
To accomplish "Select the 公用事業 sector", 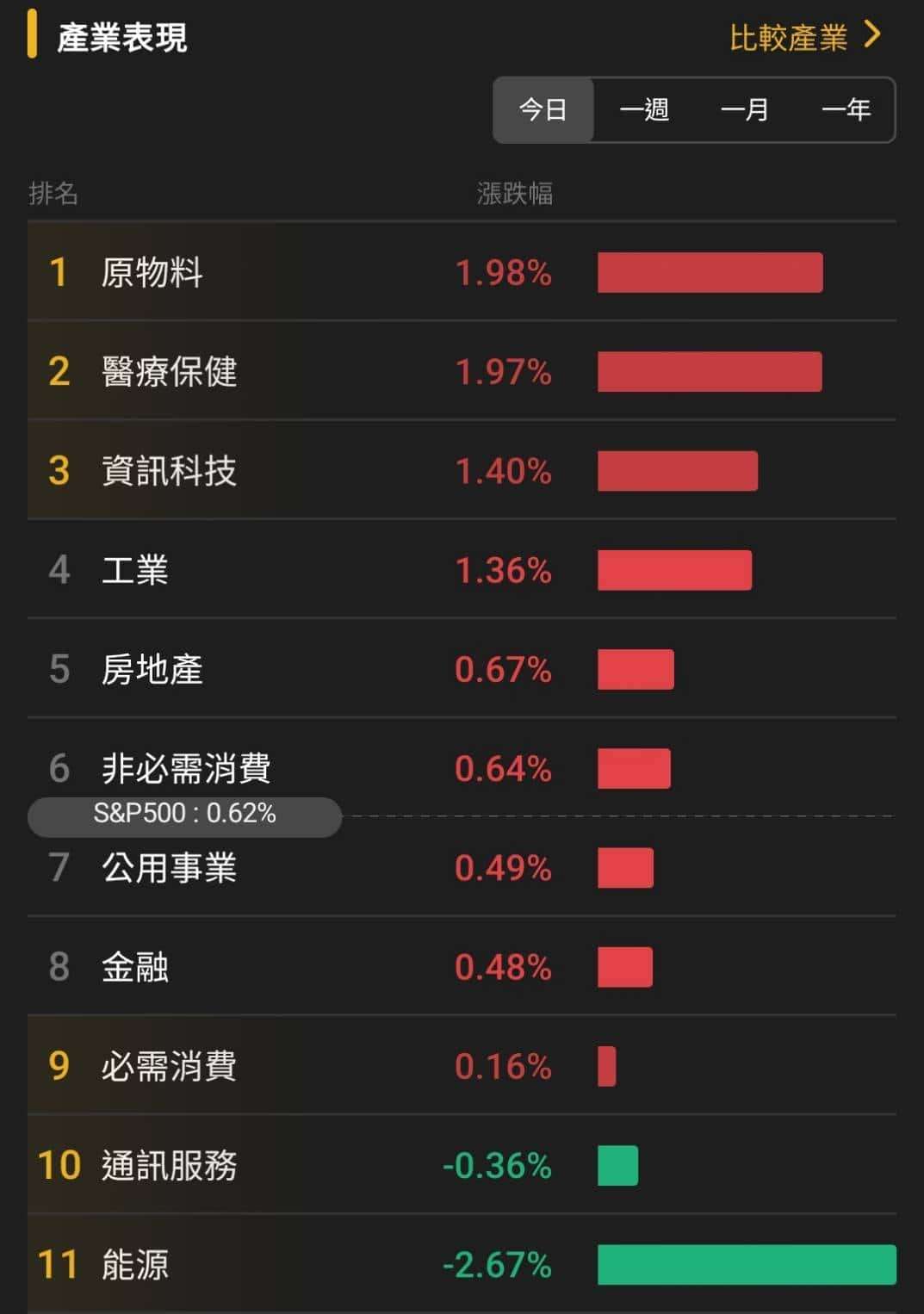I will click(x=169, y=870).
